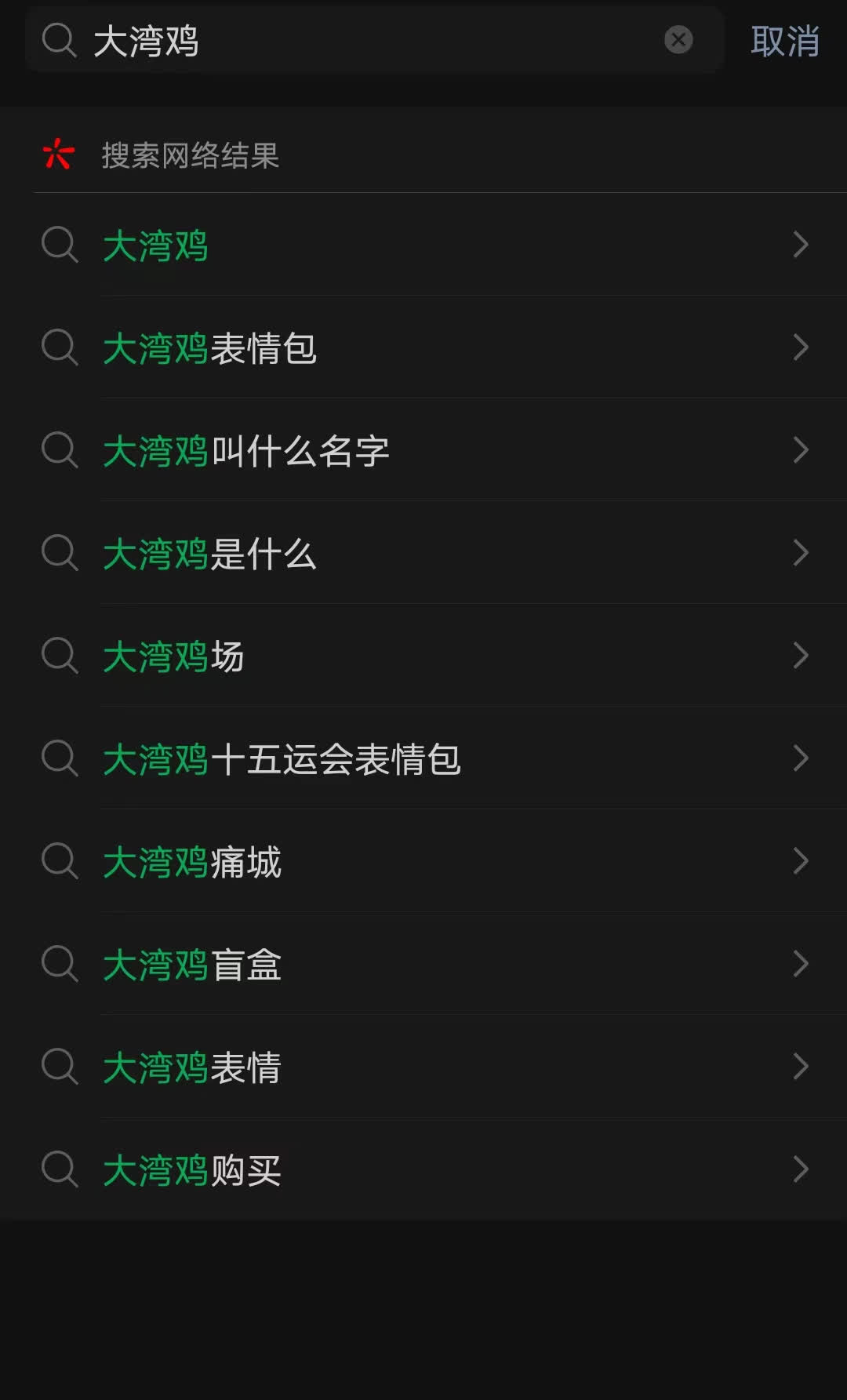The width and height of the screenshot is (847, 1400).
Task: Open 搜索网络结果 web search
Action: 191,155
